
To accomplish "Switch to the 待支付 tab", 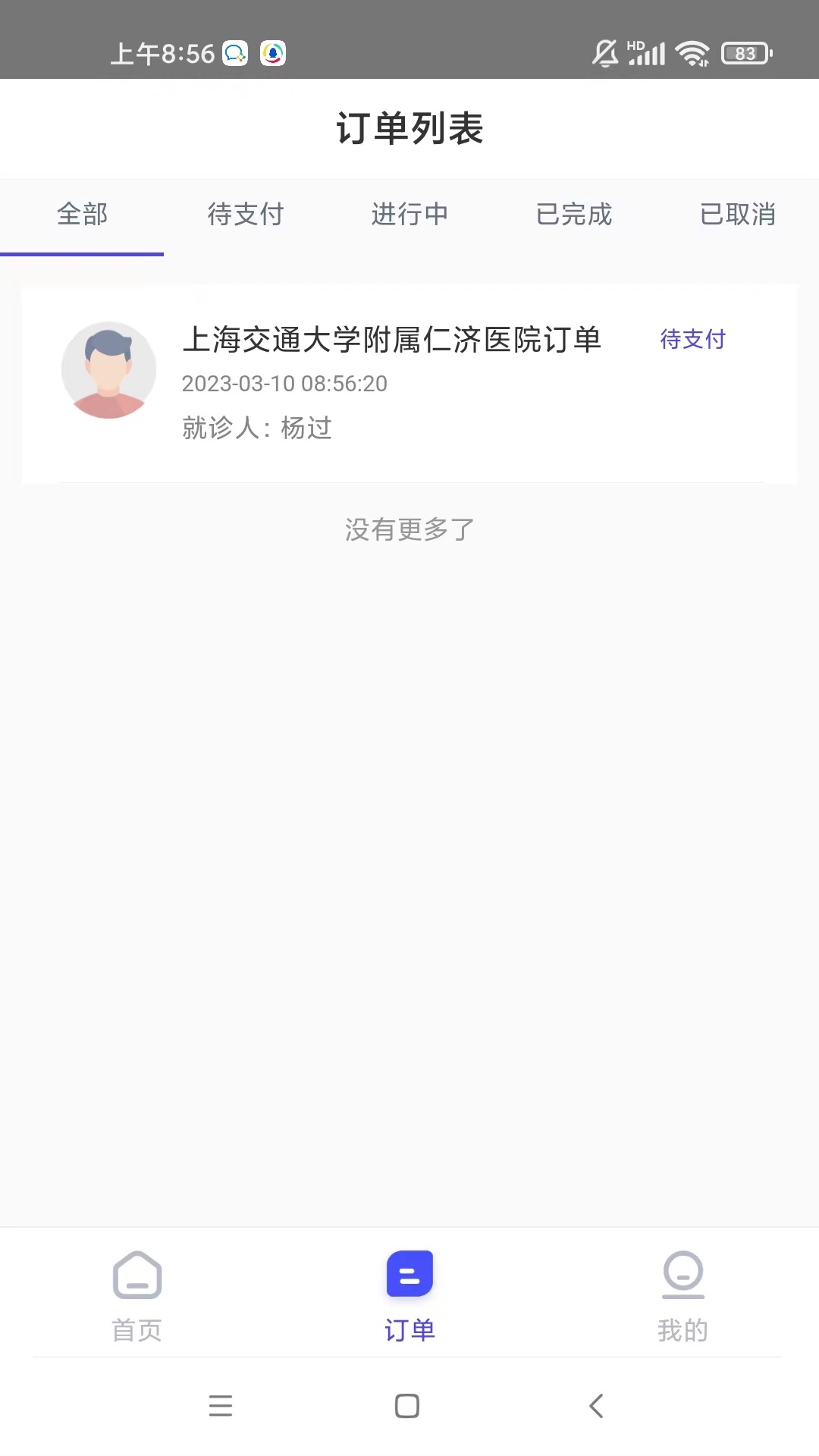I will 245,215.
